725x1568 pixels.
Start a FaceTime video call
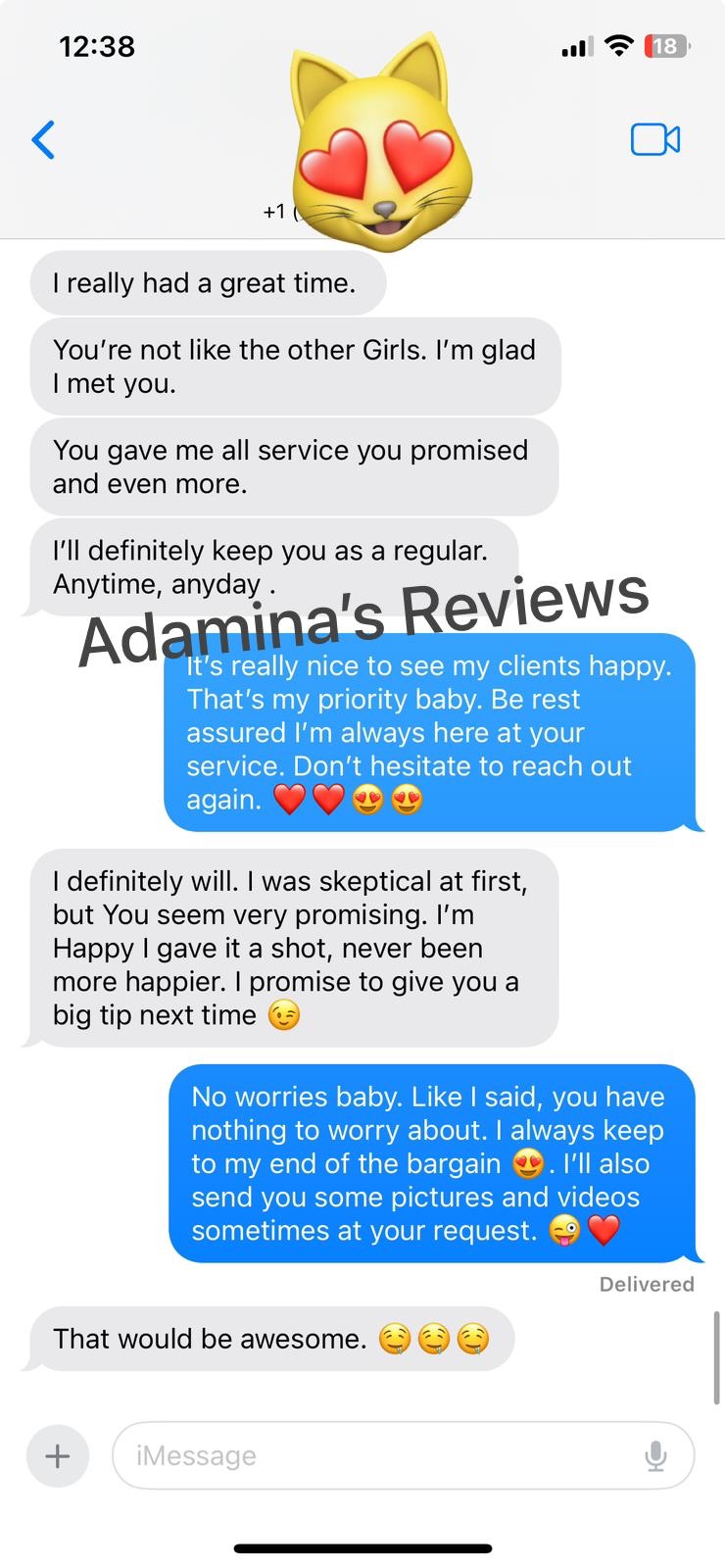pos(654,140)
